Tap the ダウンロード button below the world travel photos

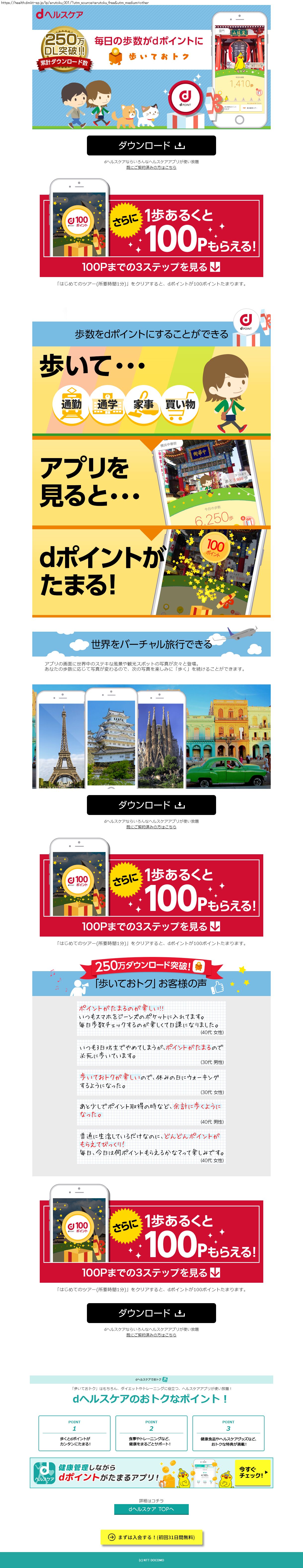click(151, 805)
